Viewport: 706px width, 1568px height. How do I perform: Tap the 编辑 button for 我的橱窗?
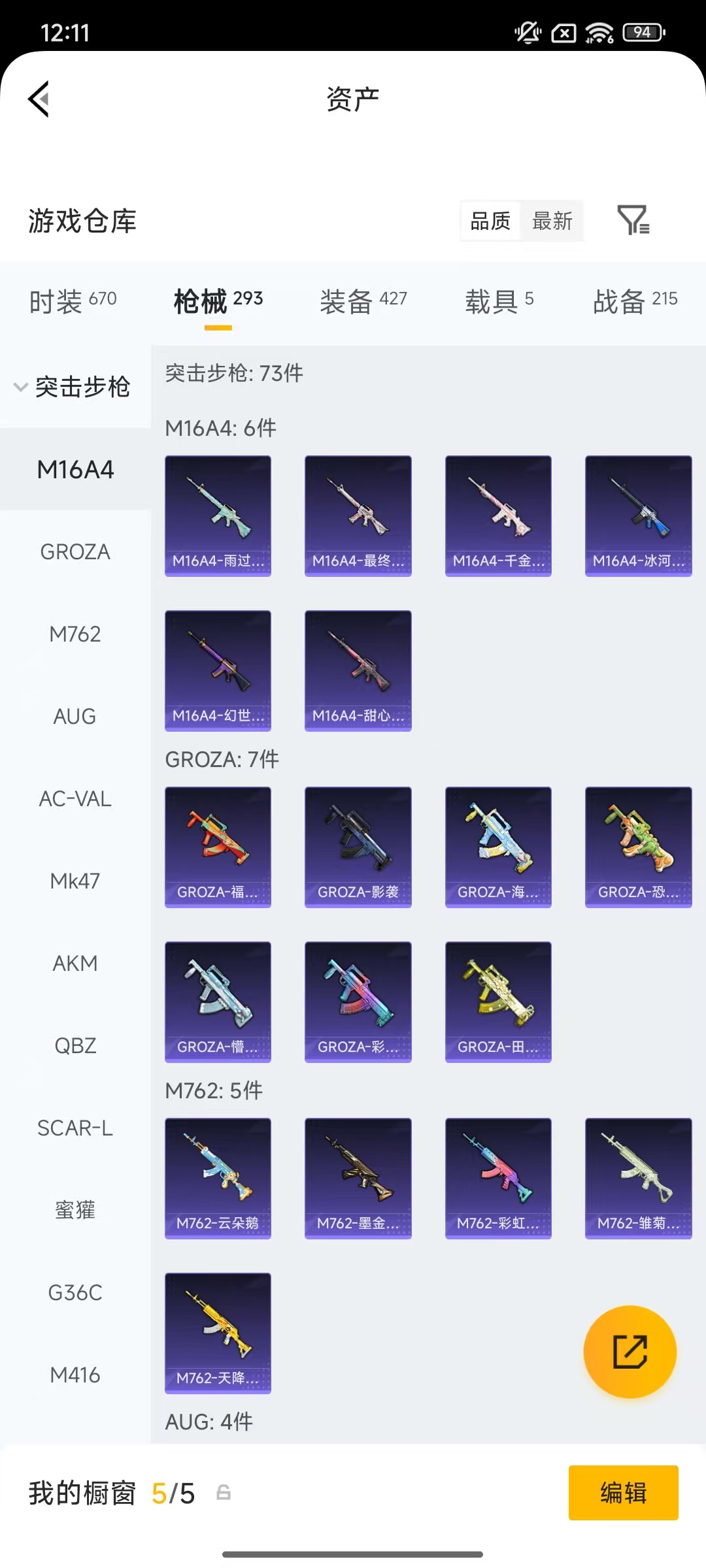click(623, 1493)
